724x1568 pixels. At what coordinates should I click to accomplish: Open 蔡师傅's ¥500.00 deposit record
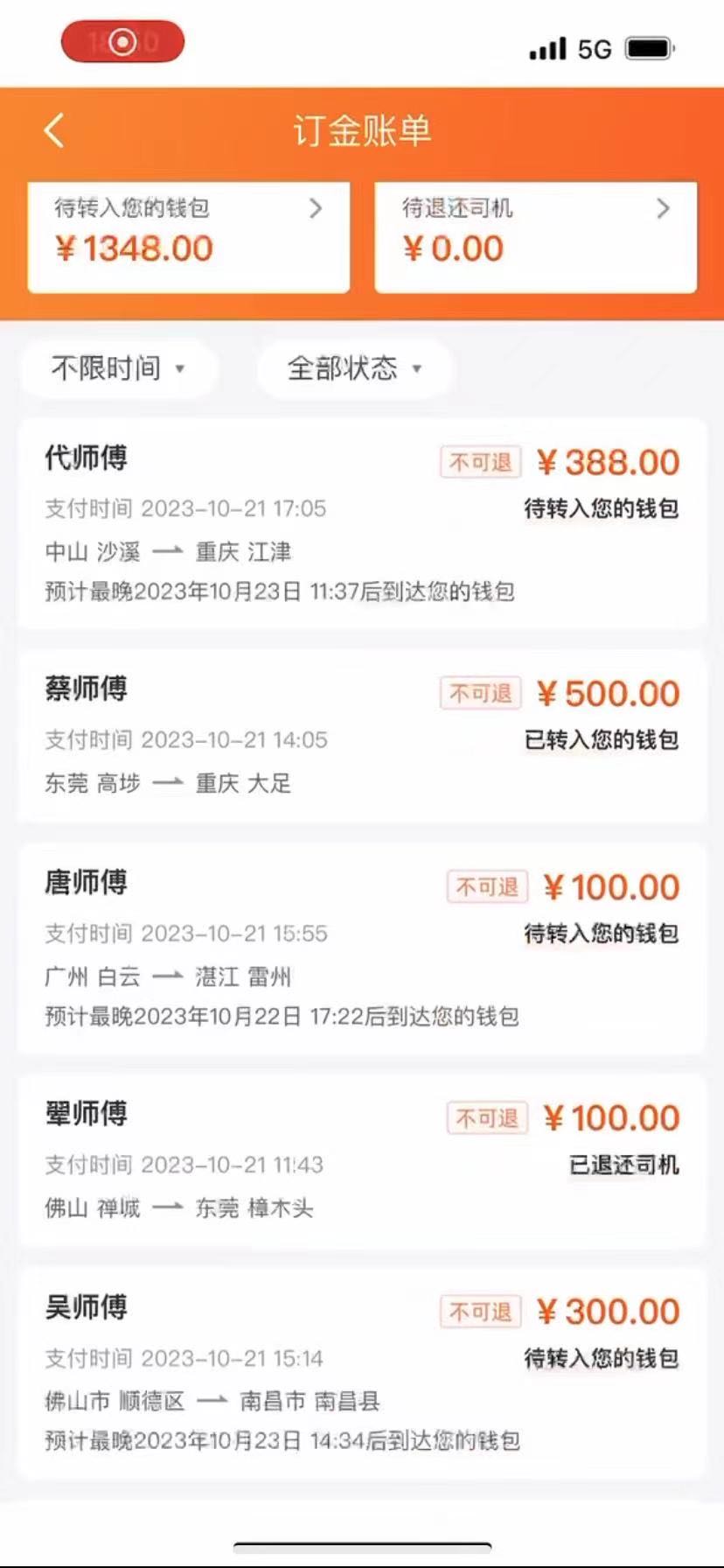point(362,736)
